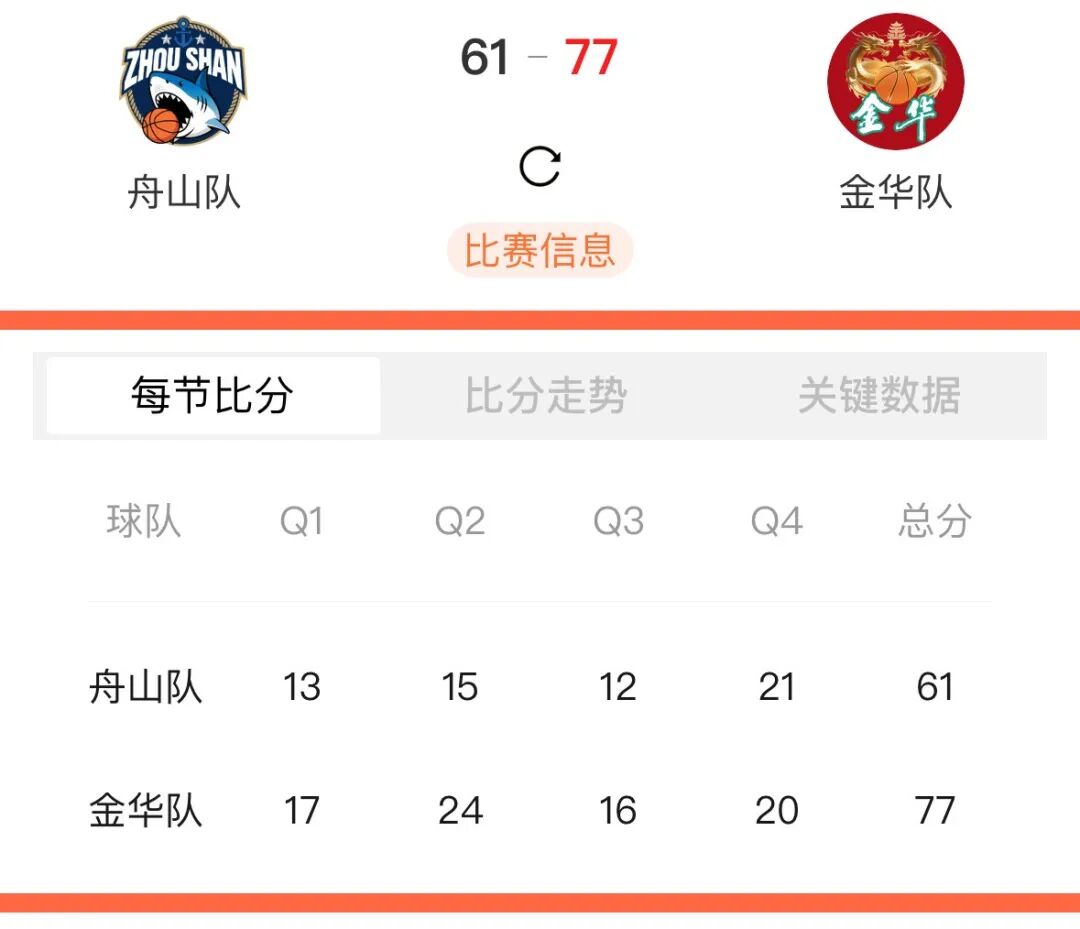This screenshot has width=1080, height=929.
Task: Select the 每节比分 tab
Action: click(x=212, y=396)
